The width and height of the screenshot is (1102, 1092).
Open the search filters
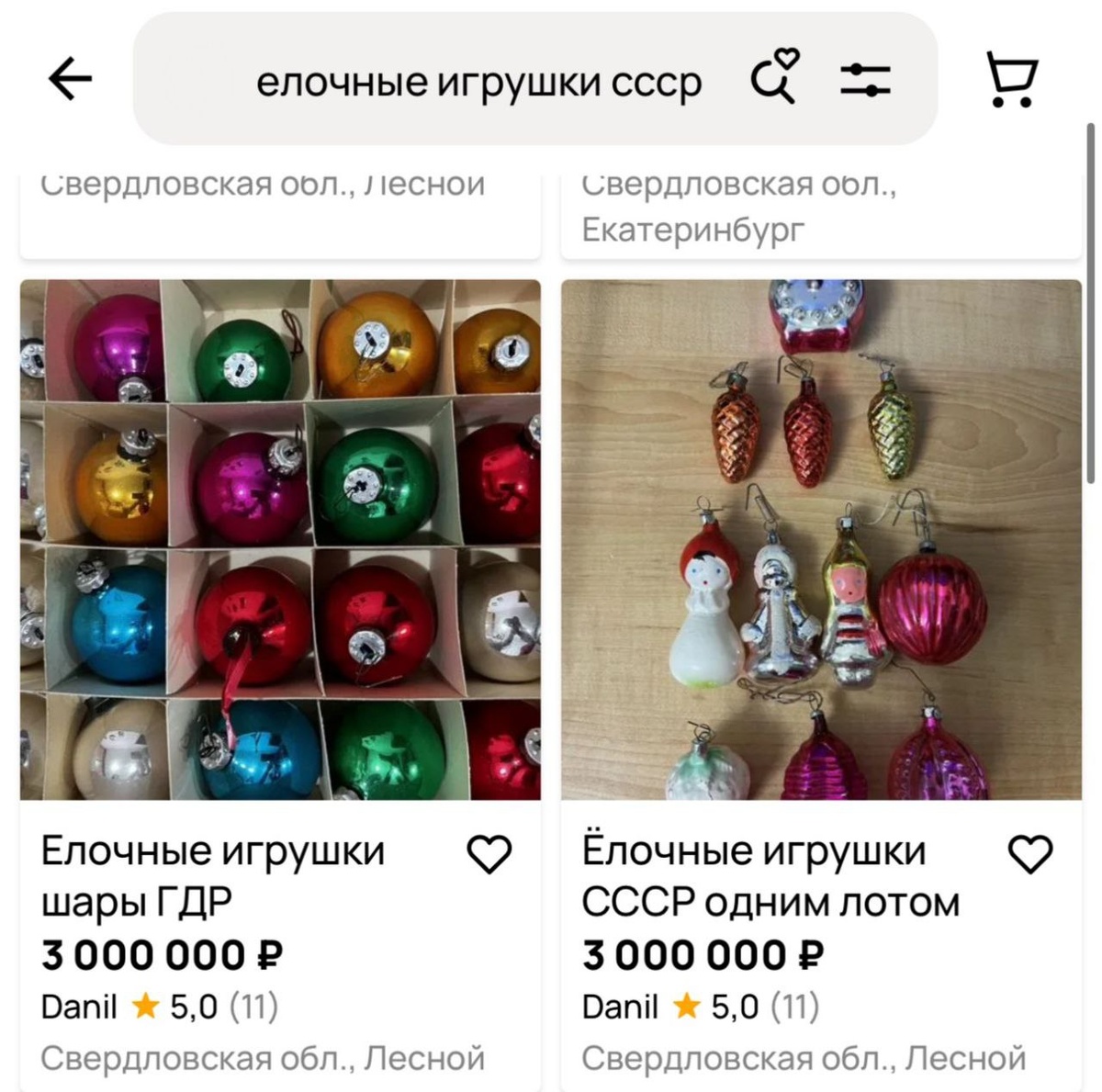(x=865, y=80)
